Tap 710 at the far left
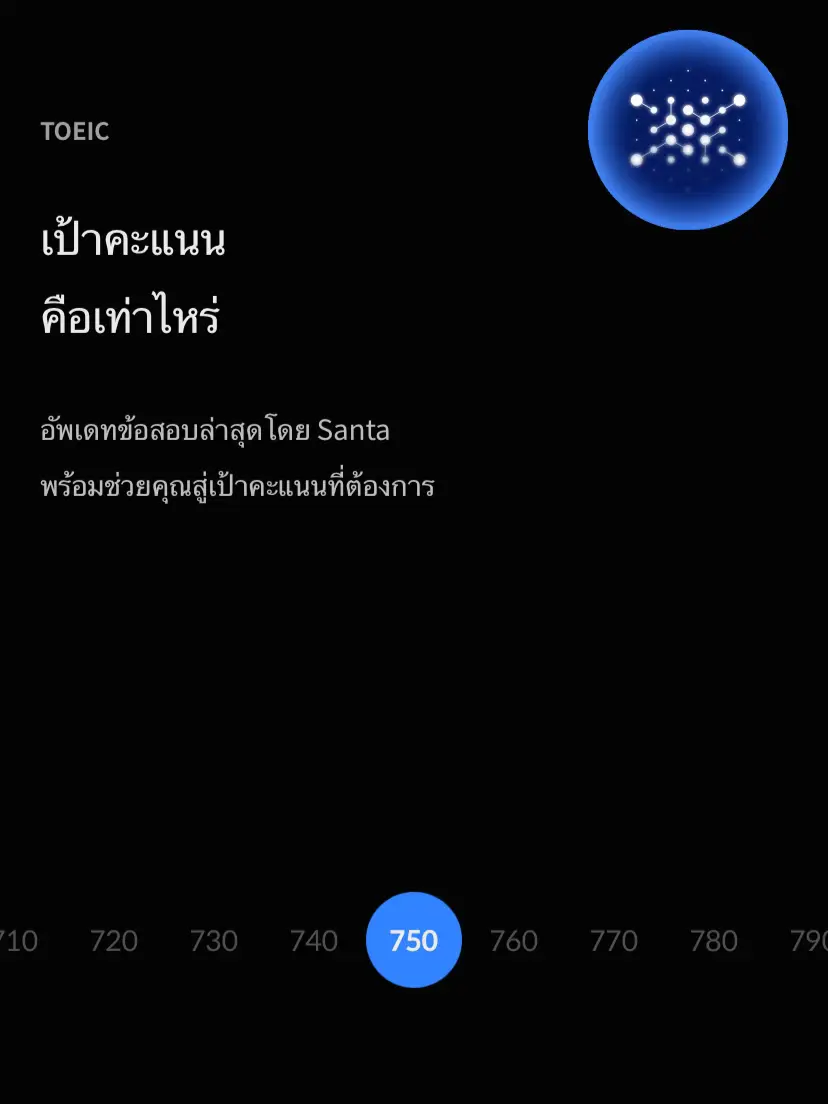Viewport: 828px width, 1104px height. pyautogui.click(x=18, y=940)
